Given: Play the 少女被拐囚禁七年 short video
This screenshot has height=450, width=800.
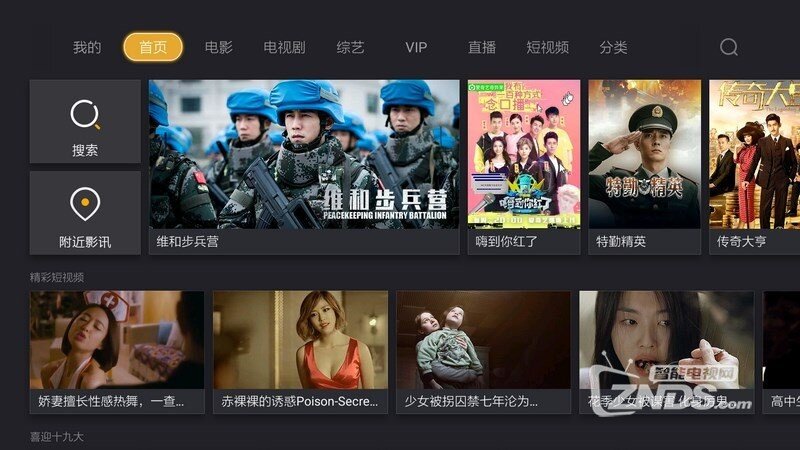Looking at the screenshot, I should [483, 350].
